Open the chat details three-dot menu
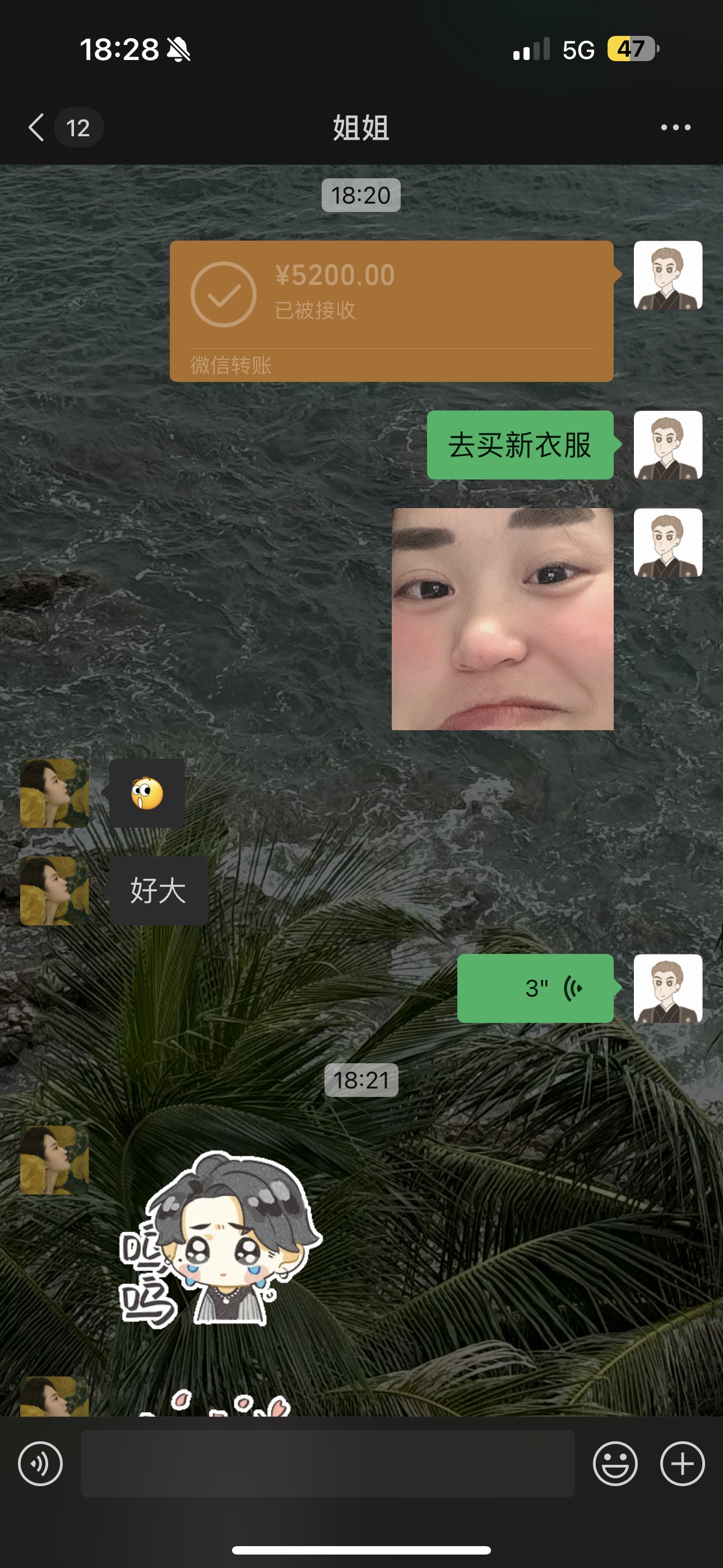The height and width of the screenshot is (1568, 723). point(675,127)
